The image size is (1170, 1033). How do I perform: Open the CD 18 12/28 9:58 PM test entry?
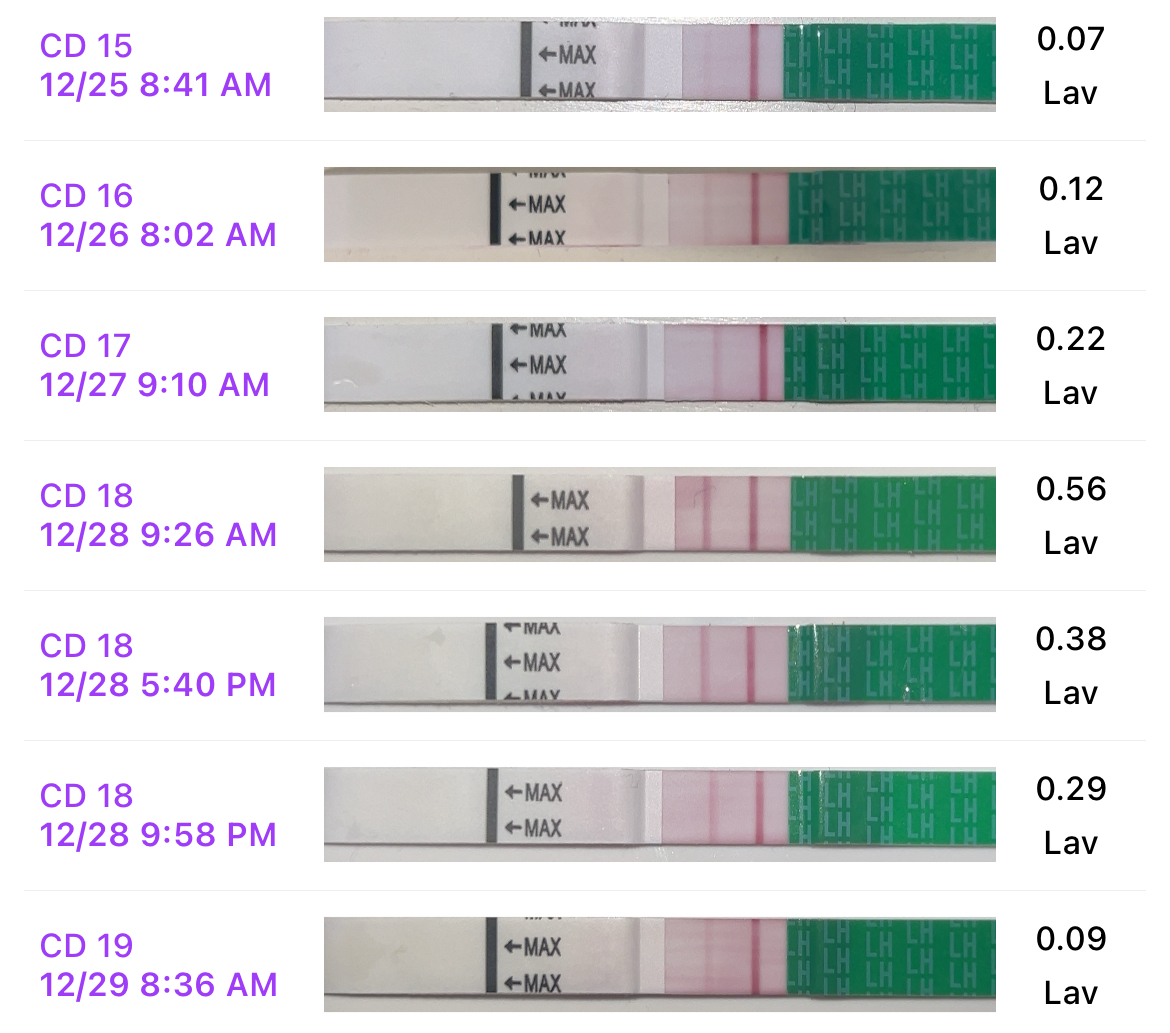point(158,816)
